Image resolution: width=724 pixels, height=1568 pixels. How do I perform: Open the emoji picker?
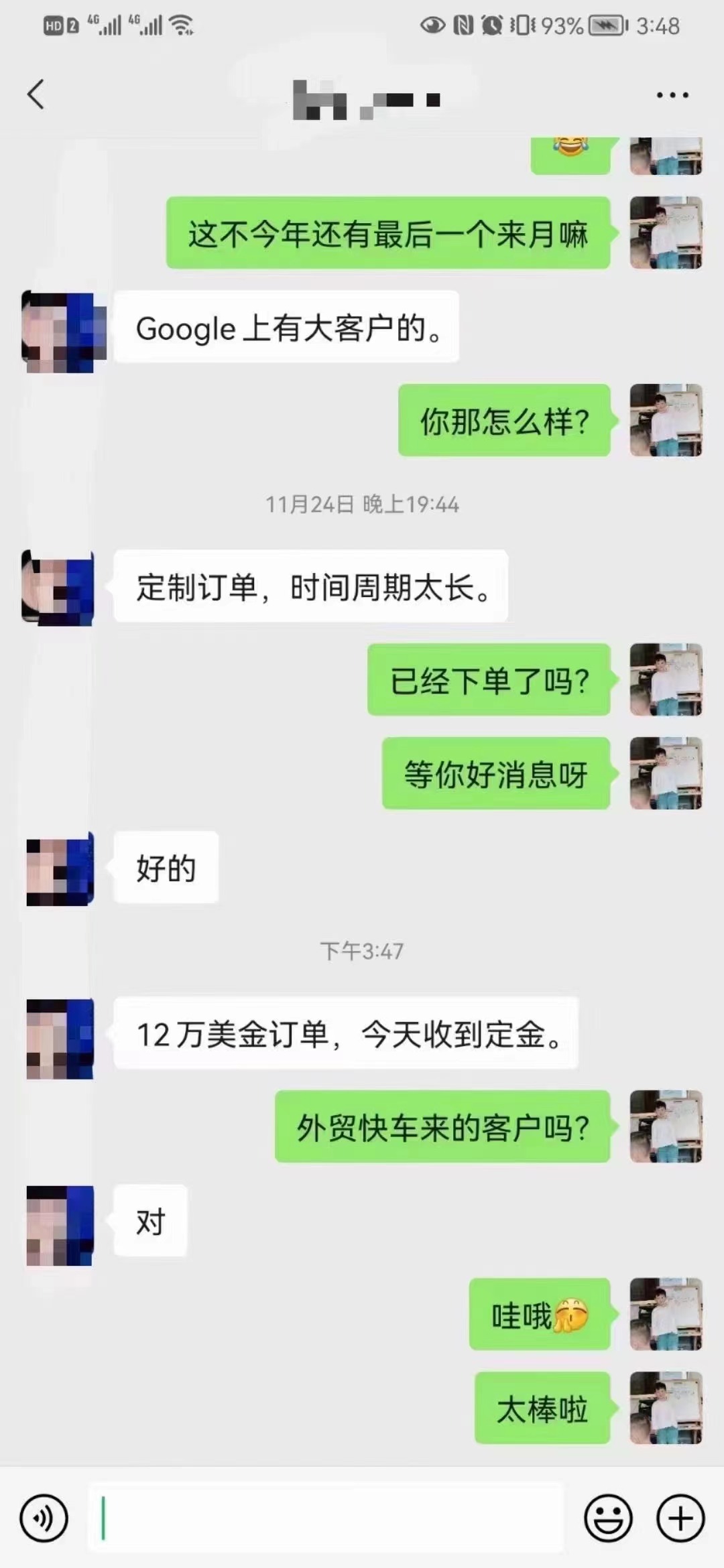point(608,1518)
